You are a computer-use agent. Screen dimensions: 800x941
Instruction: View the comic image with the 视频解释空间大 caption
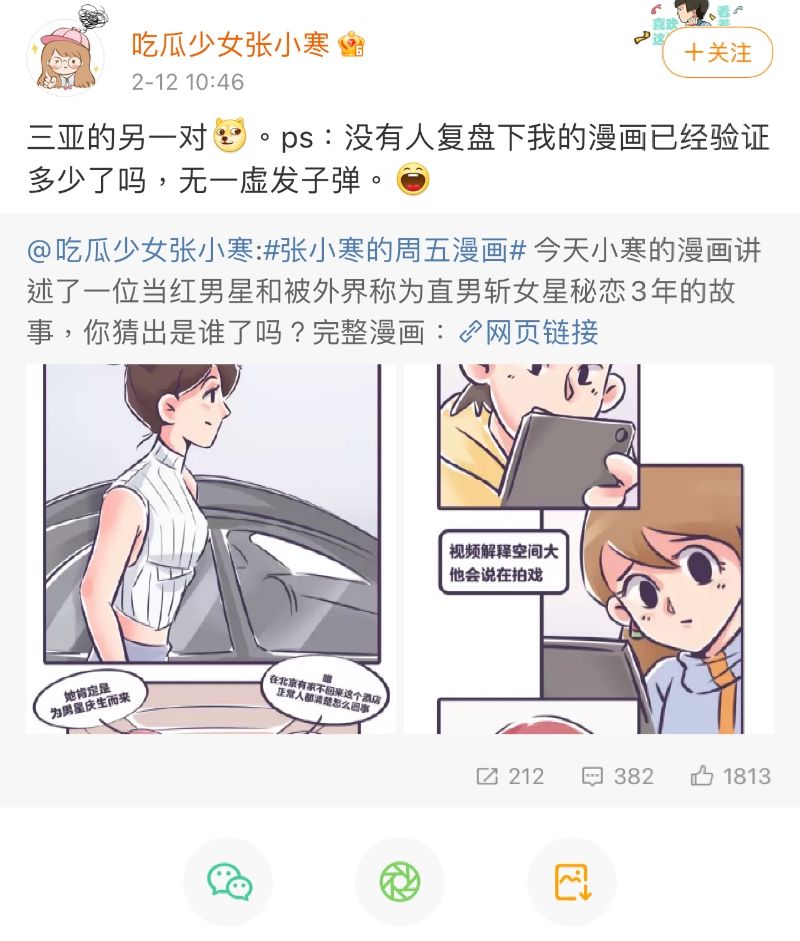(588, 548)
